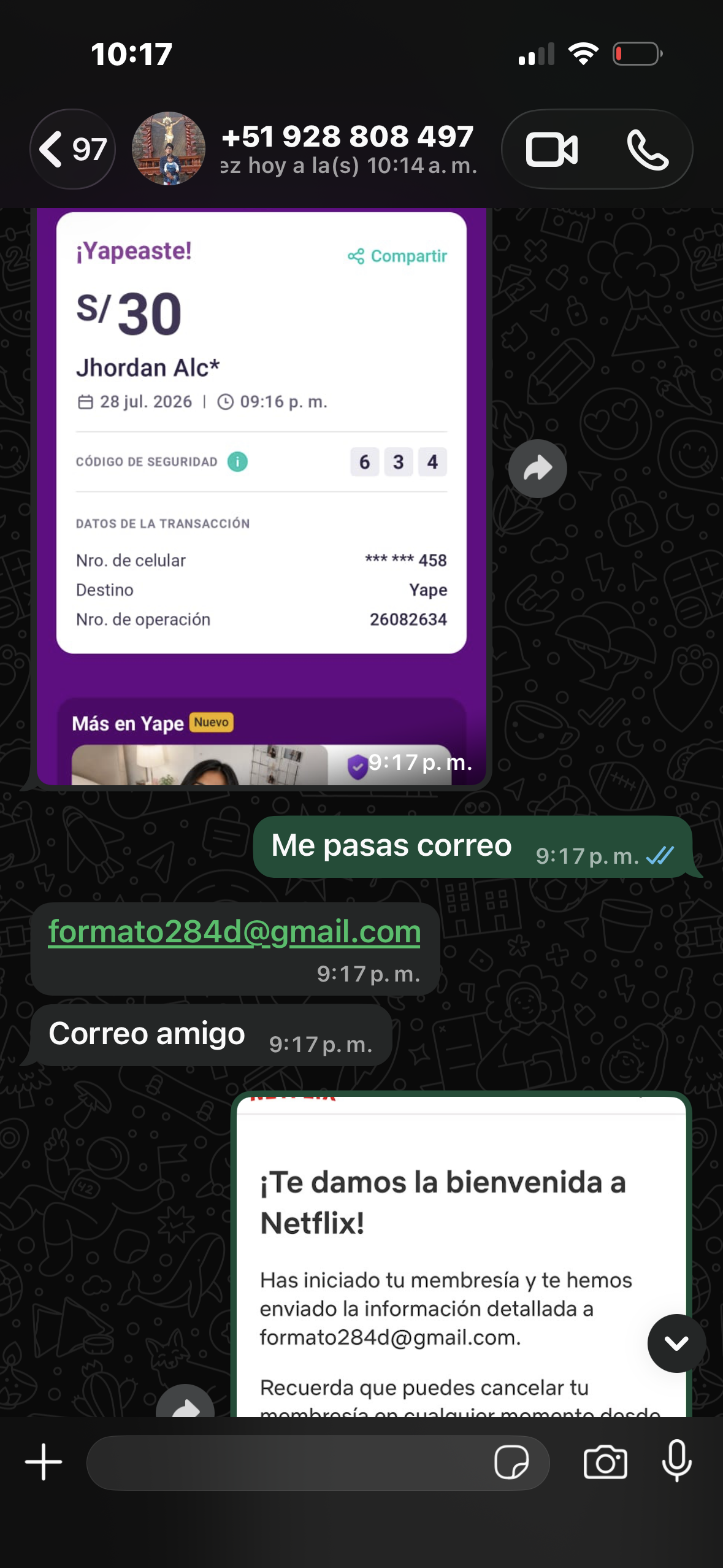Open the formato284d@gmail.com email link
The width and height of the screenshot is (723, 1568).
coord(235,931)
